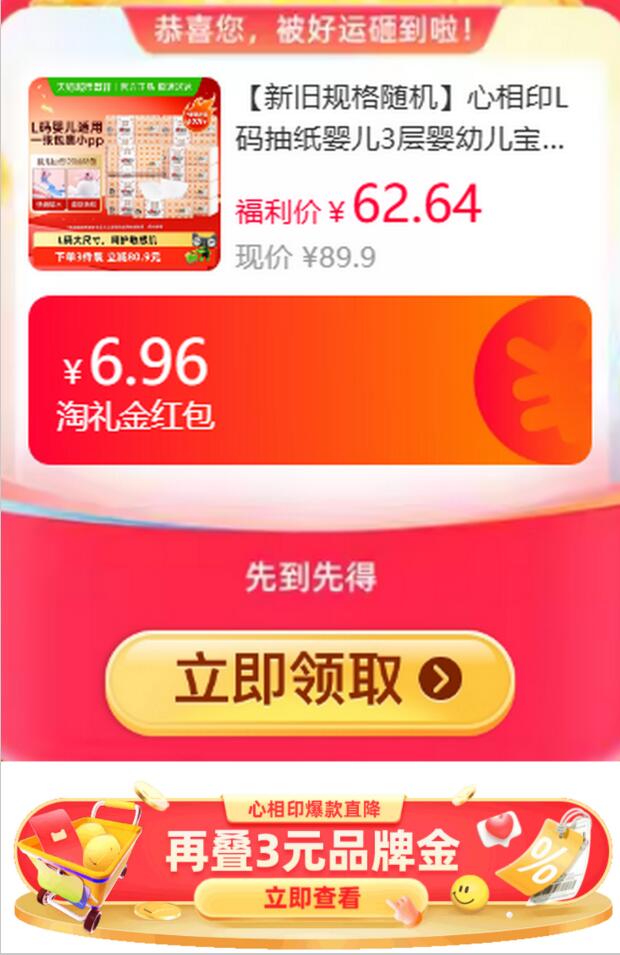Tap 立即查看 on the 品牌金 banner

coord(312,898)
